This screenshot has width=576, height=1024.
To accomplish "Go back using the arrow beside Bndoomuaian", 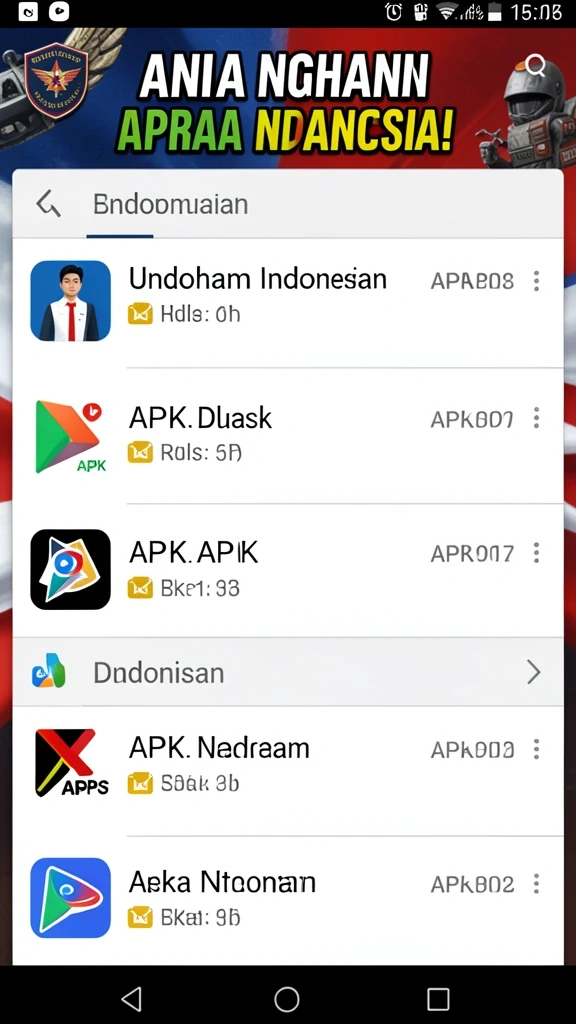I will click(x=49, y=204).
